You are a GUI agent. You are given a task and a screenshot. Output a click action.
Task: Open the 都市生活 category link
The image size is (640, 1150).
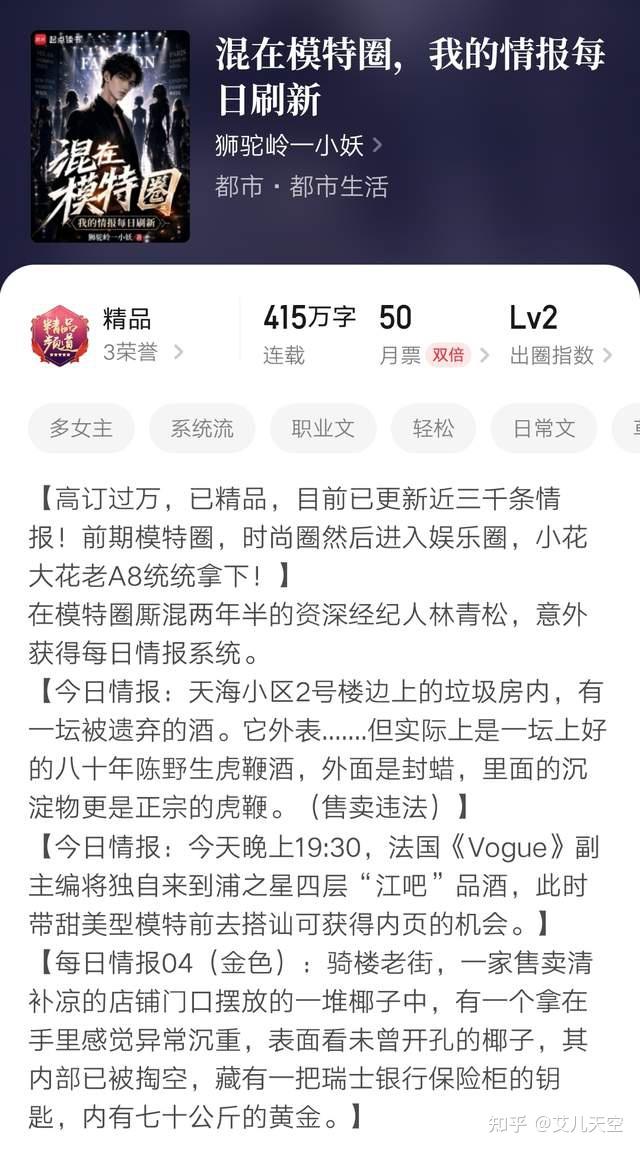point(339,186)
